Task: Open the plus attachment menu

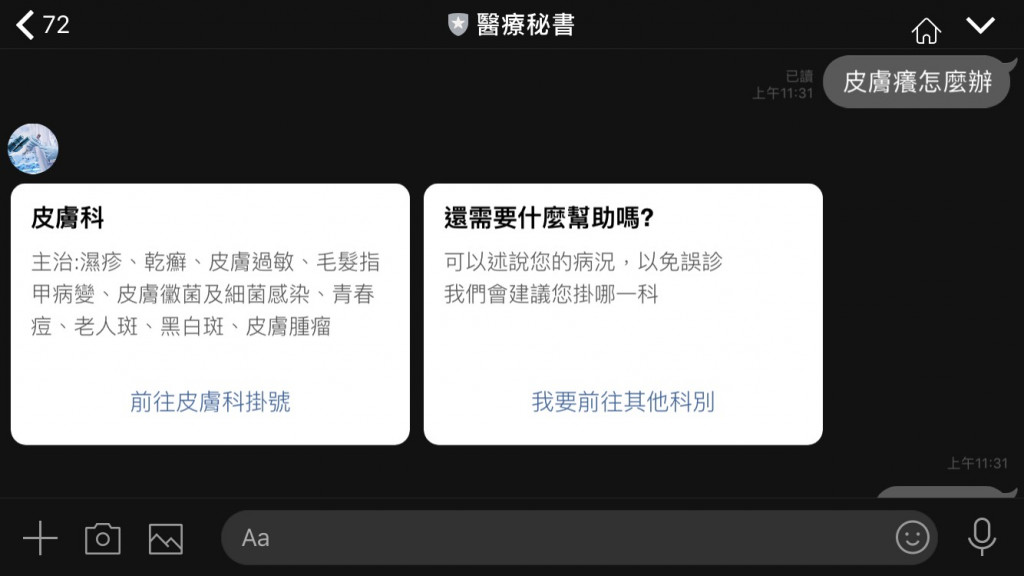Action: click(x=40, y=538)
